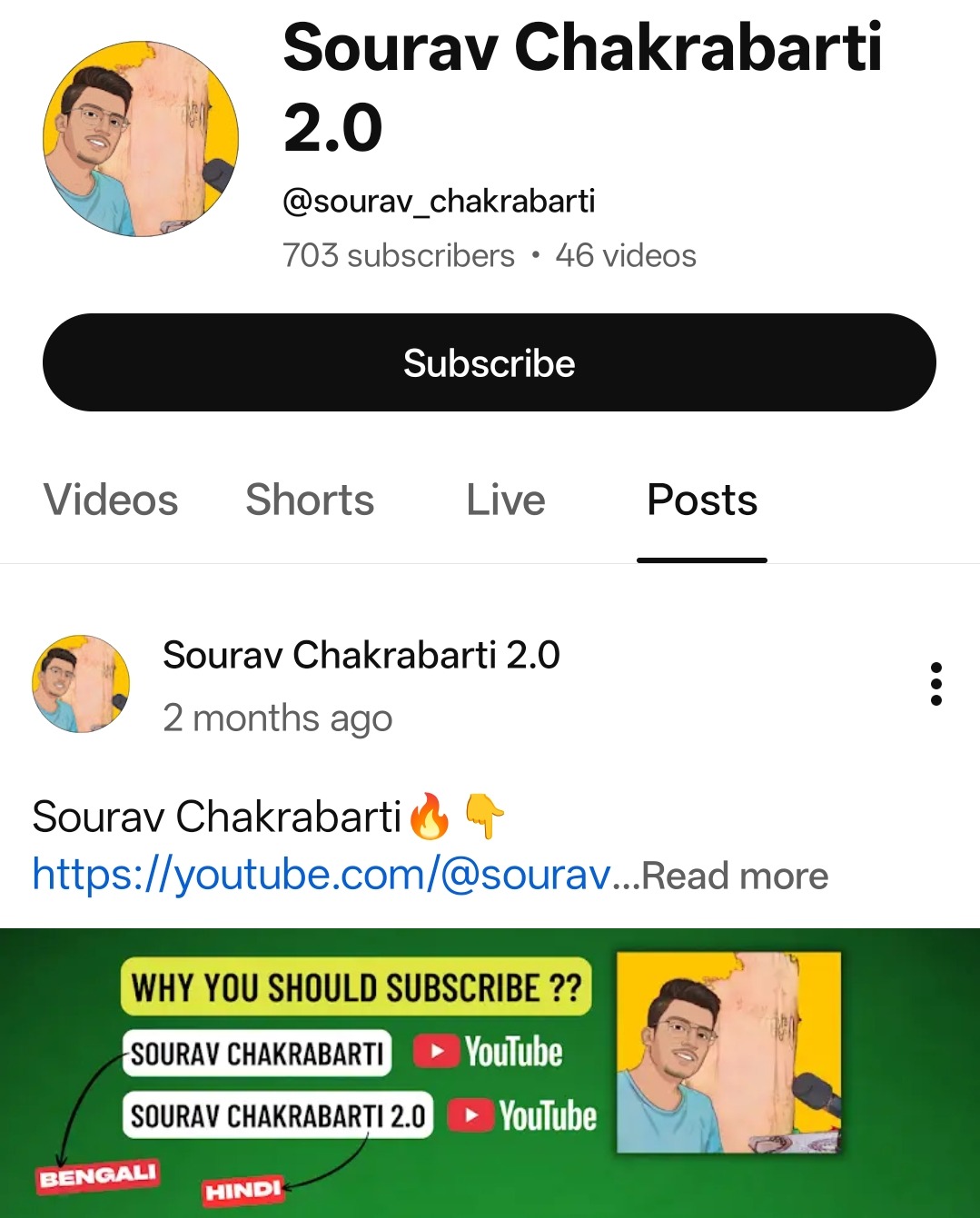Select the Posts tab
Screen dimensions: 980x1218
(702, 500)
